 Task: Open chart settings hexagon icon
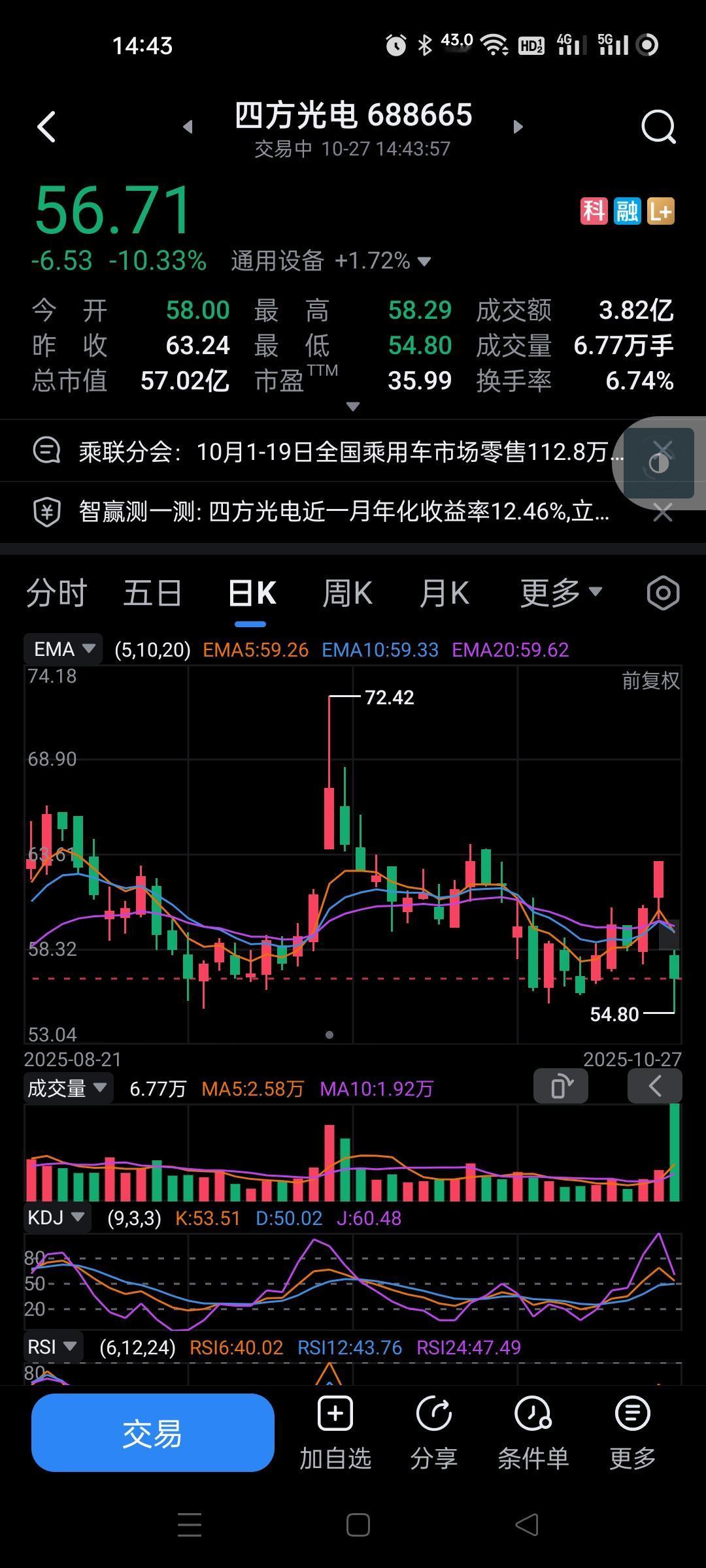click(x=663, y=593)
